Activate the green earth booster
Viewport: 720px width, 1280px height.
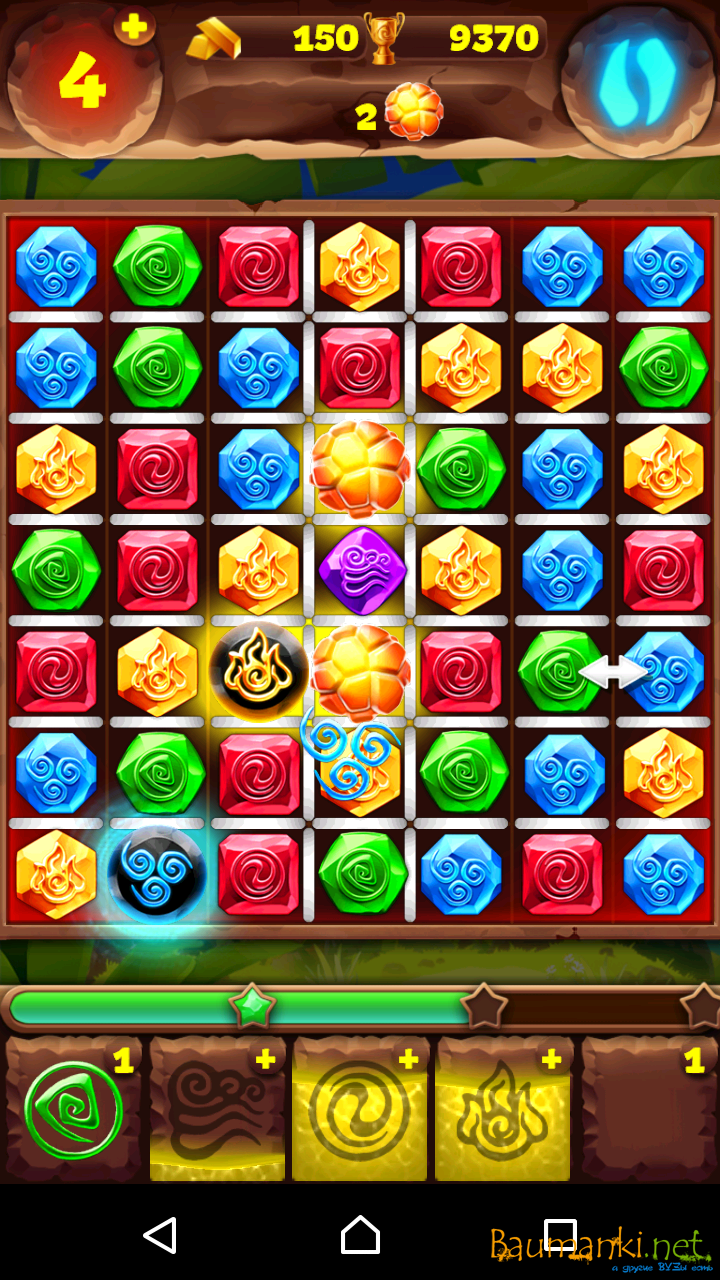click(x=74, y=1110)
